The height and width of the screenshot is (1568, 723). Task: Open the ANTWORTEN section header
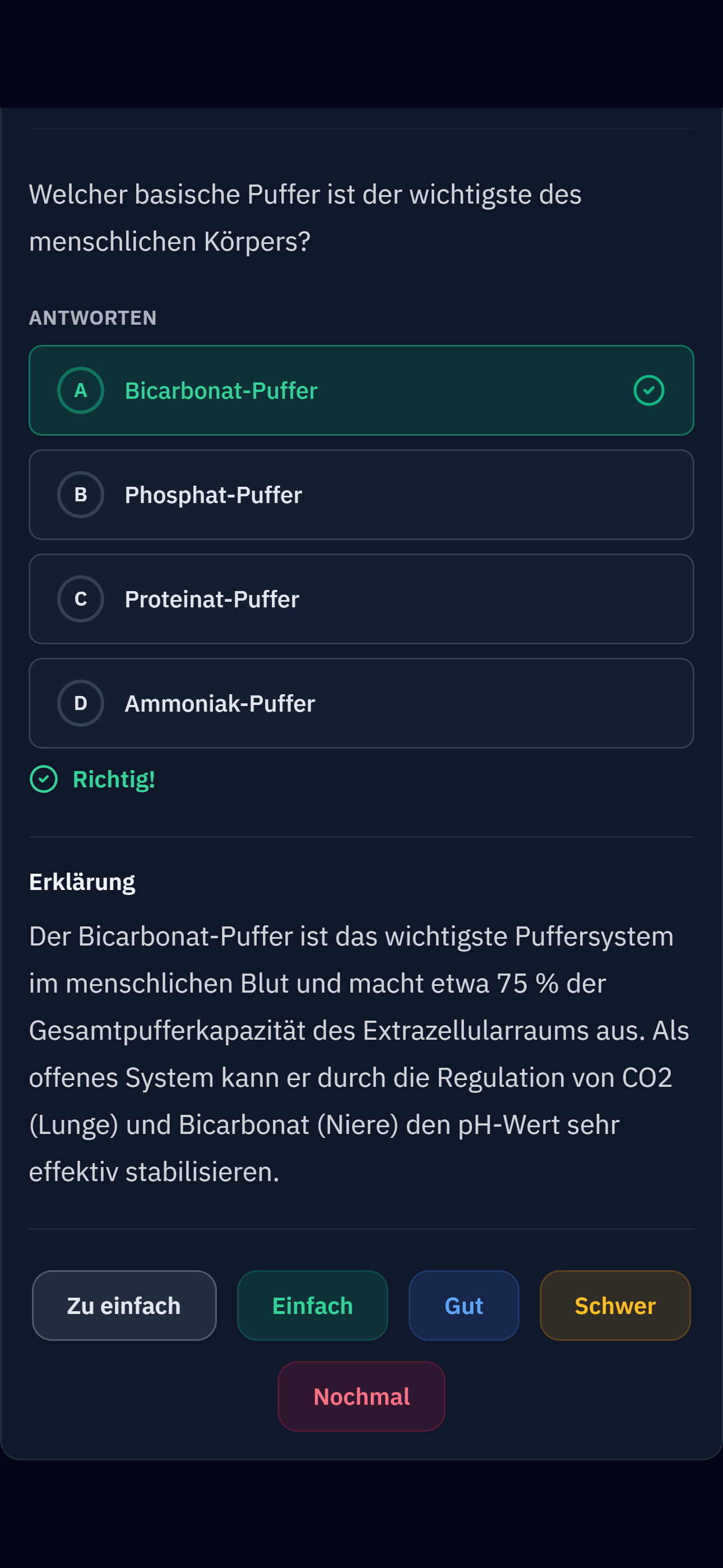tap(92, 316)
